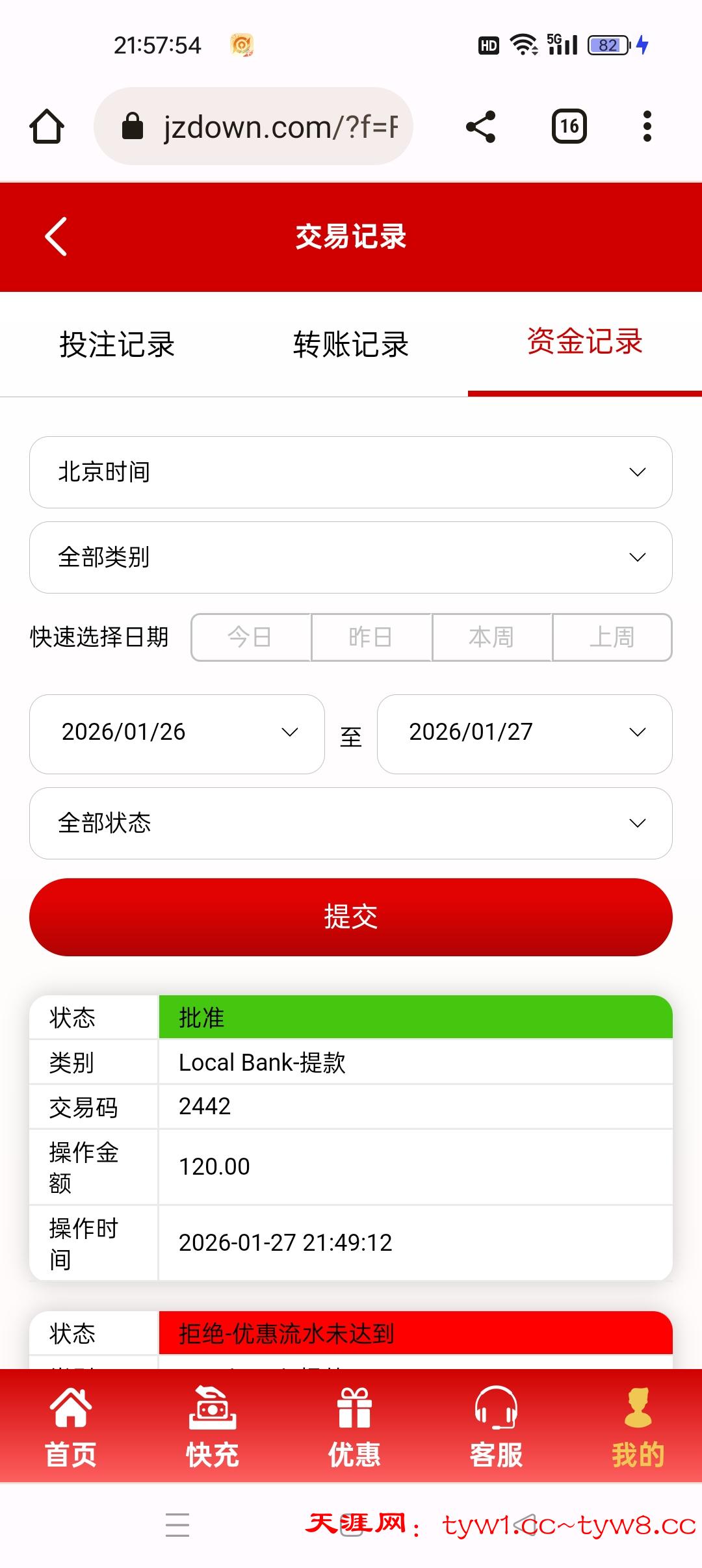Open 快充 quick deposit tab
Viewport: 702px width, 1568px height.
coord(213,1427)
